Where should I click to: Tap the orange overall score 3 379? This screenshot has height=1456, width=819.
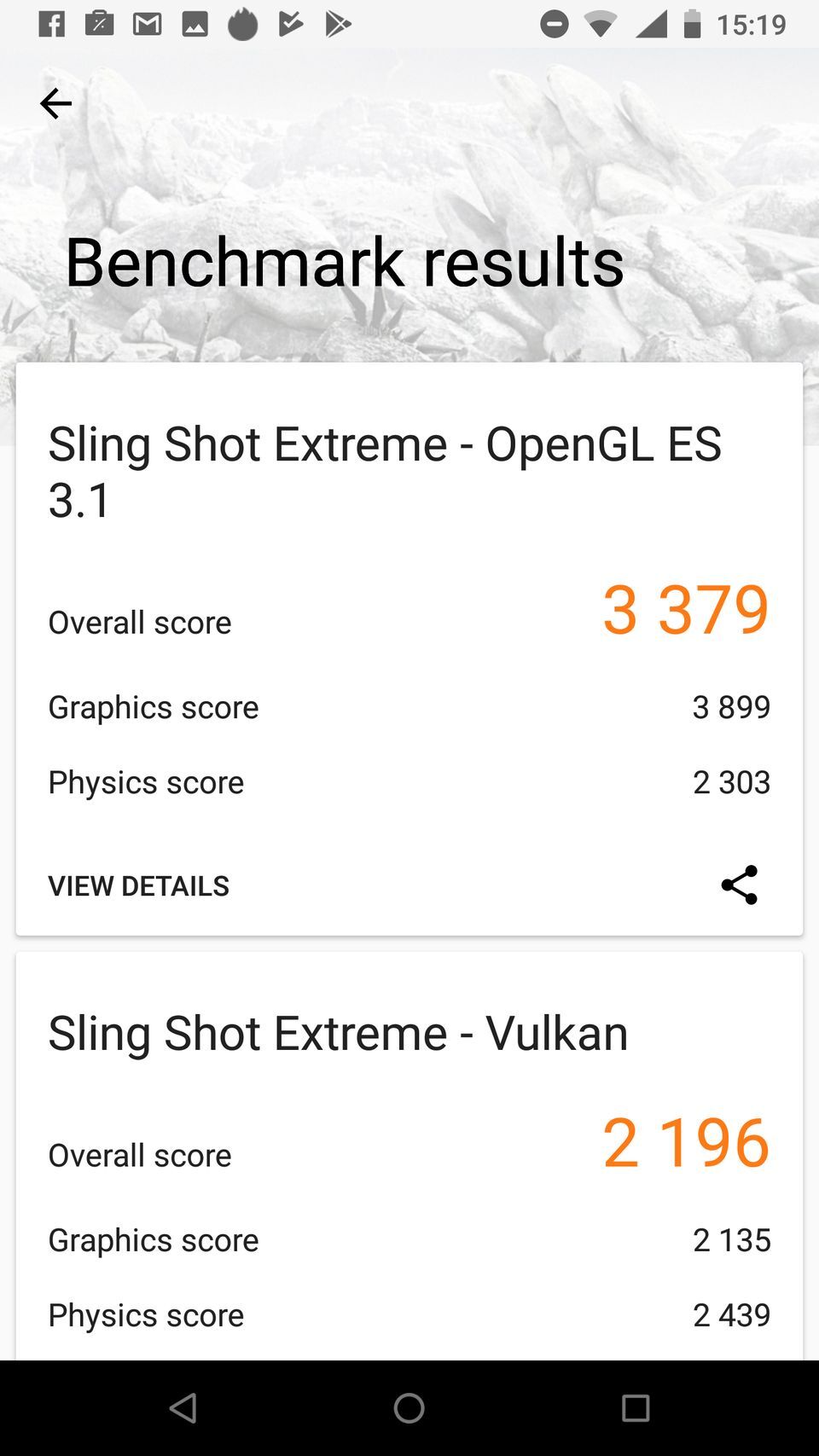click(x=685, y=609)
